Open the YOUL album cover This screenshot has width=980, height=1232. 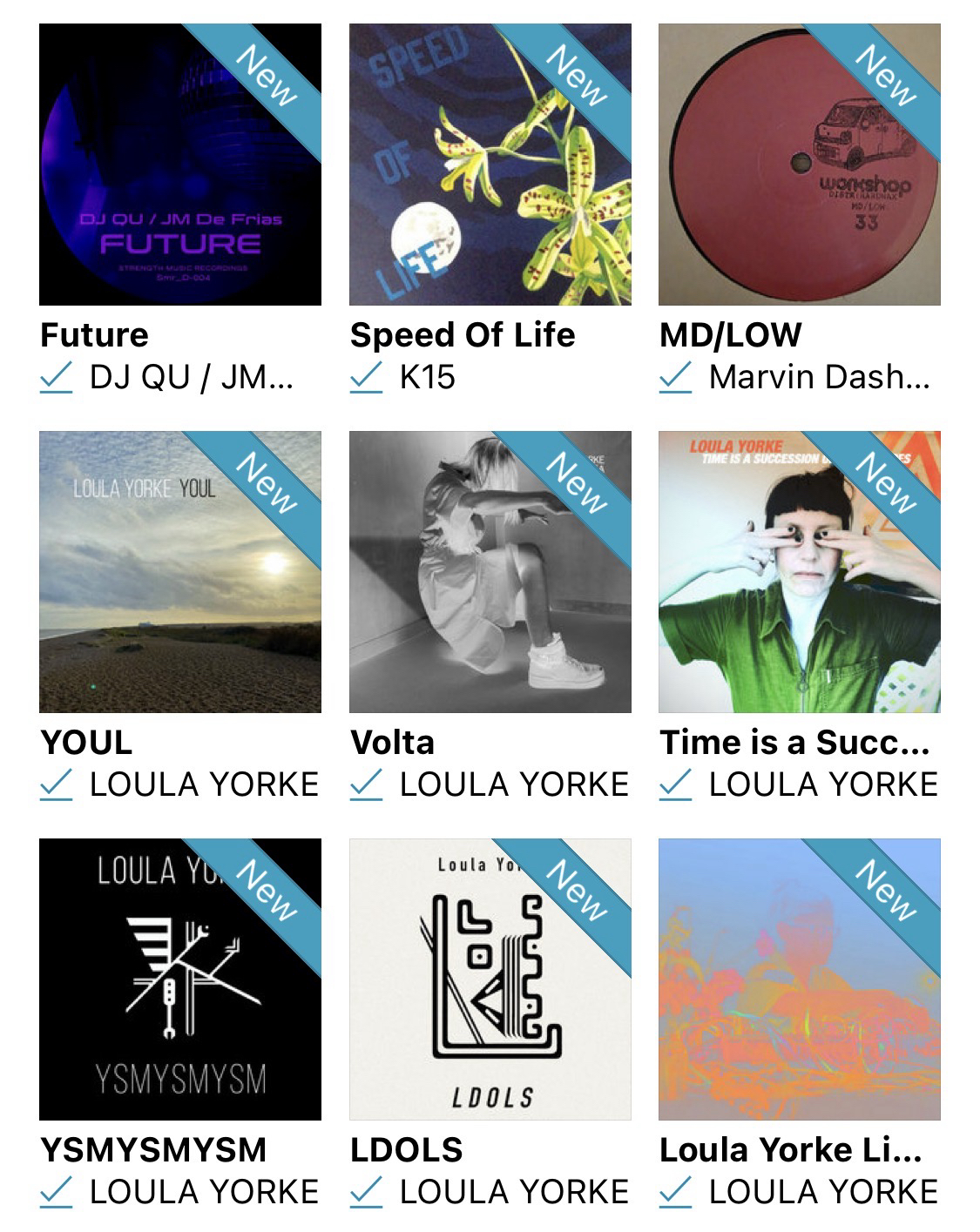[x=180, y=572]
